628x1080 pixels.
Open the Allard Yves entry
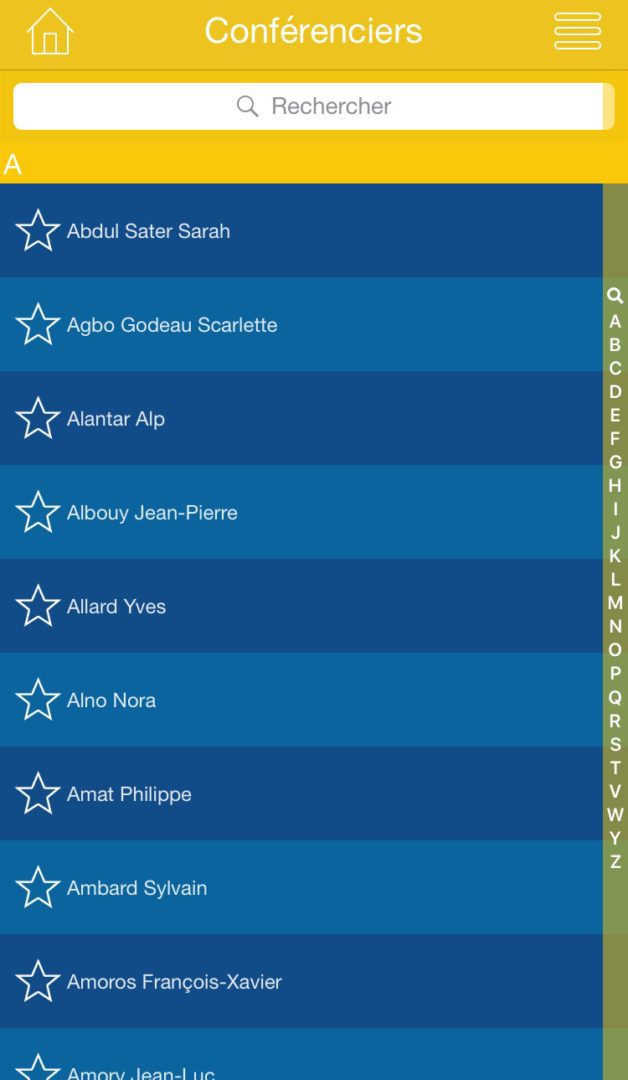click(116, 607)
